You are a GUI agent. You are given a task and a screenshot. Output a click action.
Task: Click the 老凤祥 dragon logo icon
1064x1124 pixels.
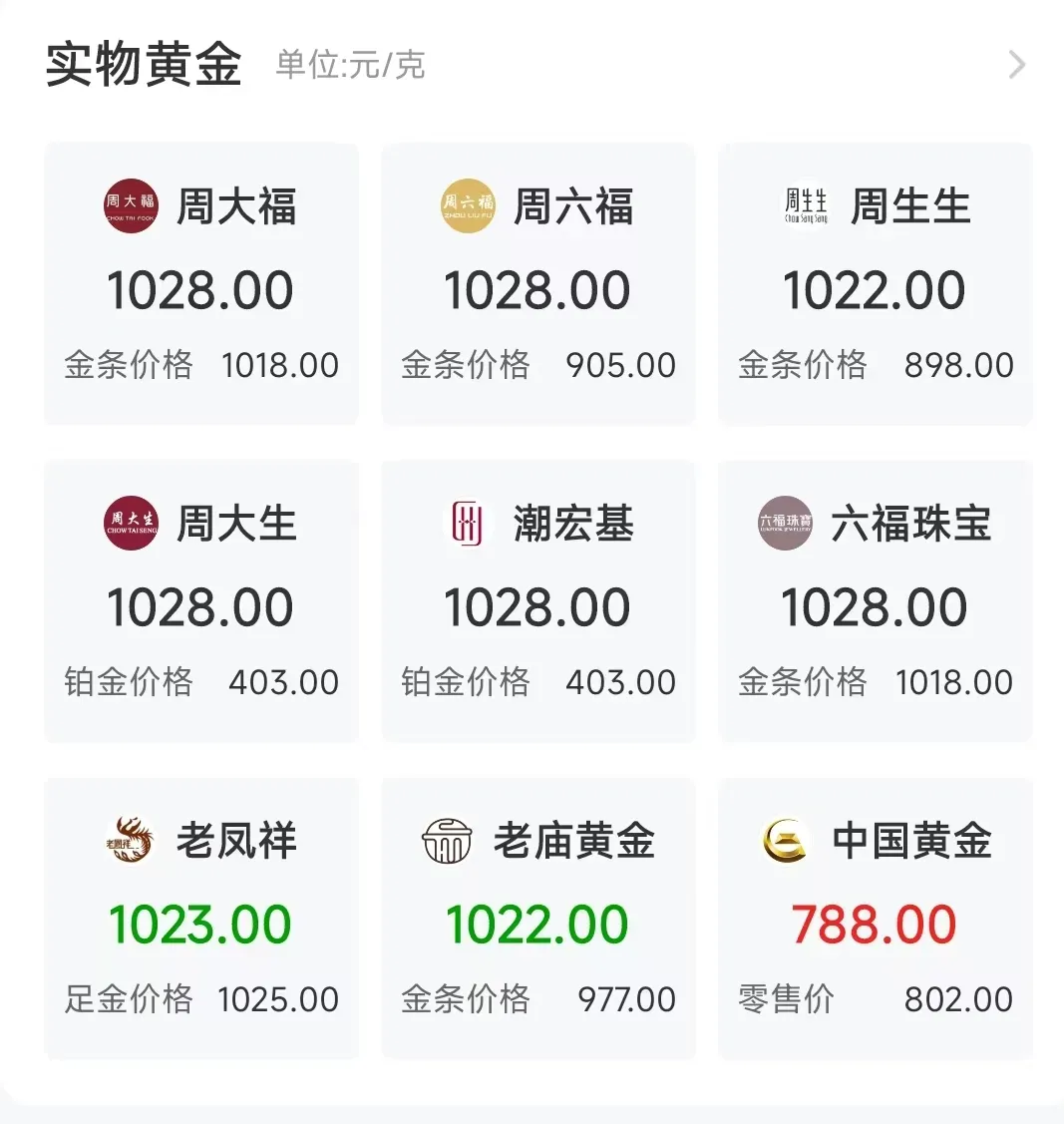point(129,840)
